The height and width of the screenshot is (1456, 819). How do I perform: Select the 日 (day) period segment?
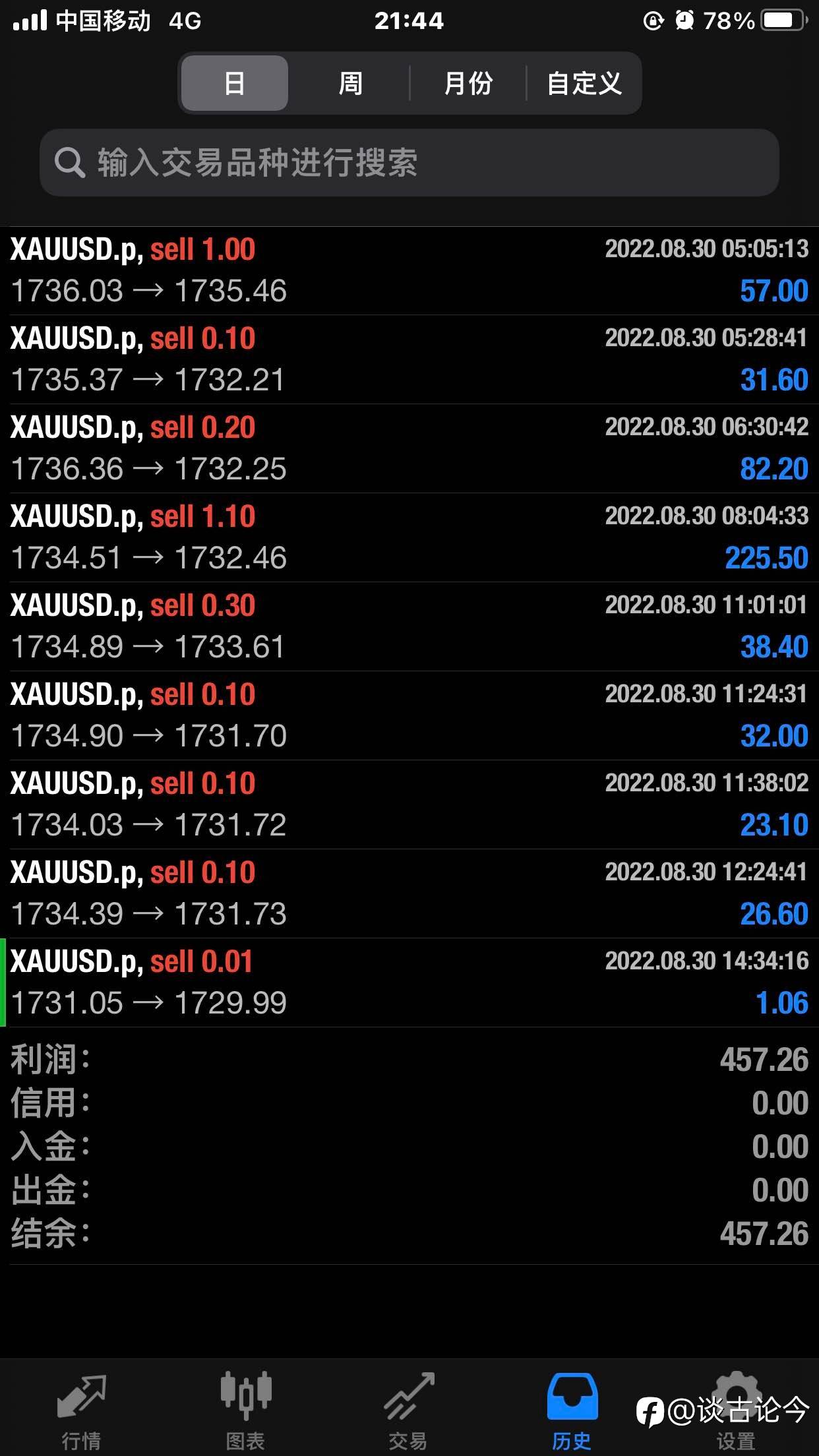tap(234, 83)
